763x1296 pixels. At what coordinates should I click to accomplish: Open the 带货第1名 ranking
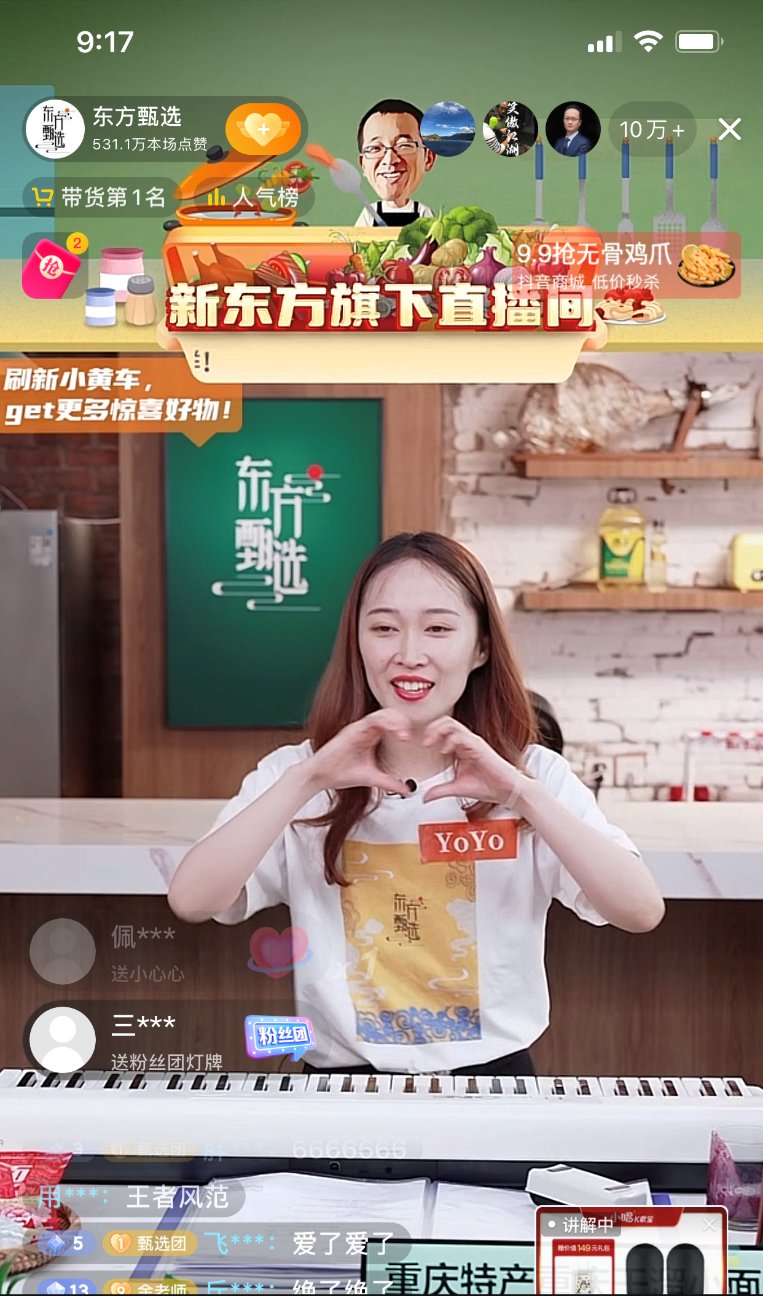(98, 197)
